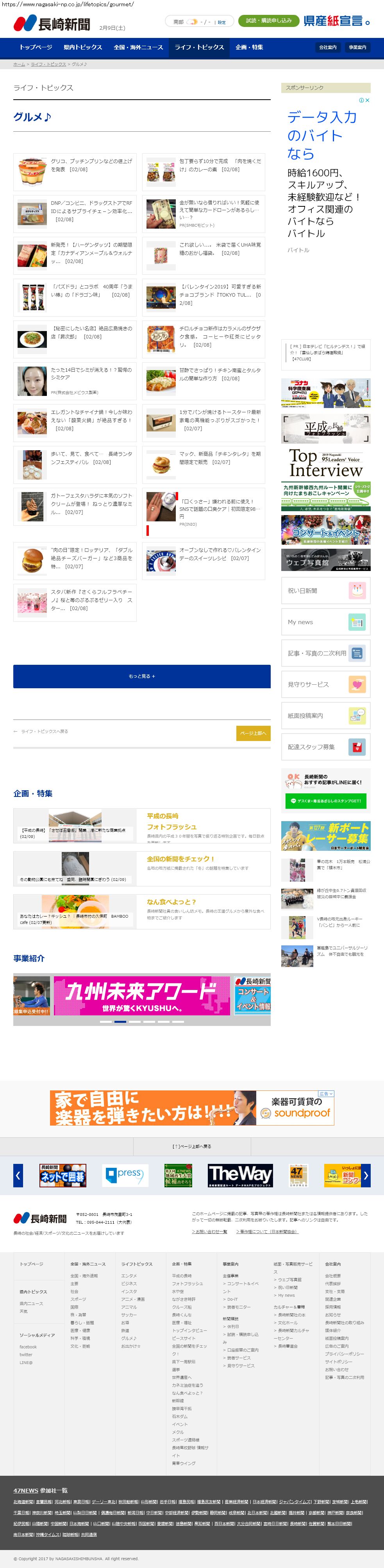Open トップページ in the navigation bar

[x=35, y=47]
